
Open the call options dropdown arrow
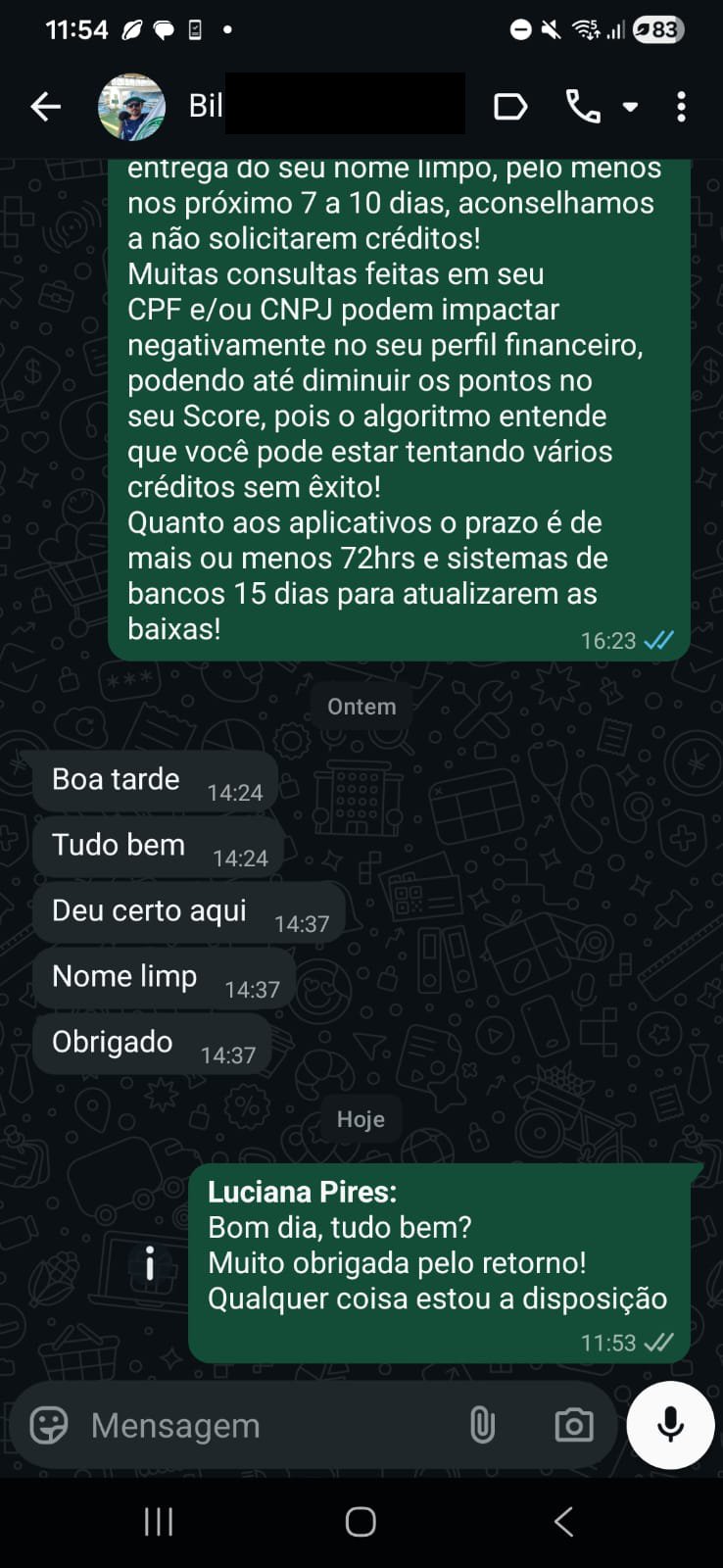coord(630,108)
